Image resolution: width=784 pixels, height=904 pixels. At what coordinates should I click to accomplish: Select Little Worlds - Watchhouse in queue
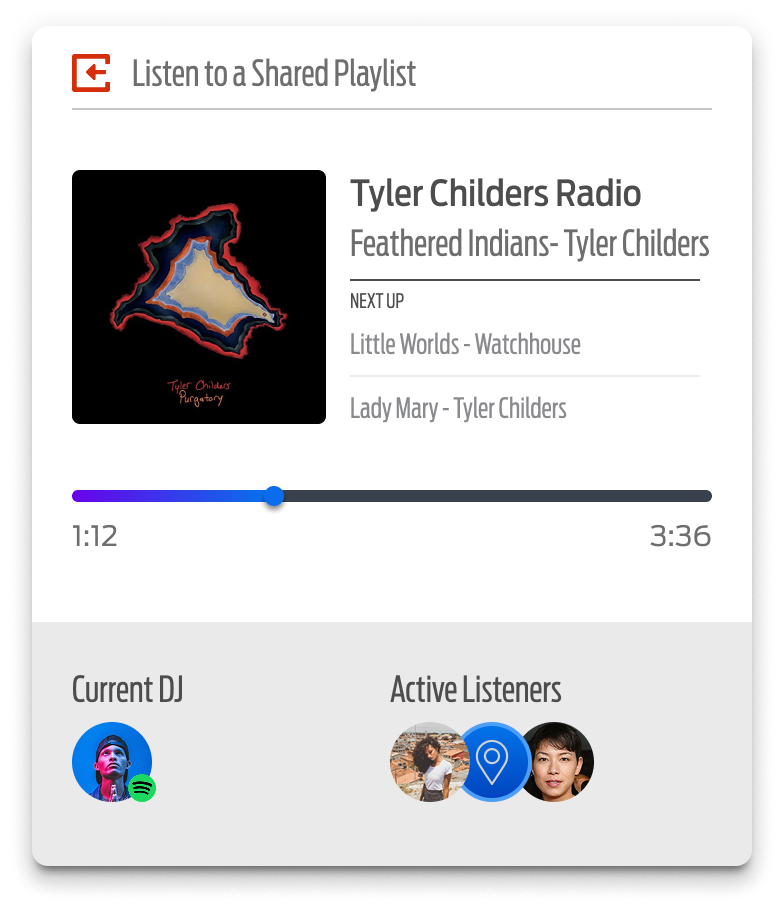(465, 344)
